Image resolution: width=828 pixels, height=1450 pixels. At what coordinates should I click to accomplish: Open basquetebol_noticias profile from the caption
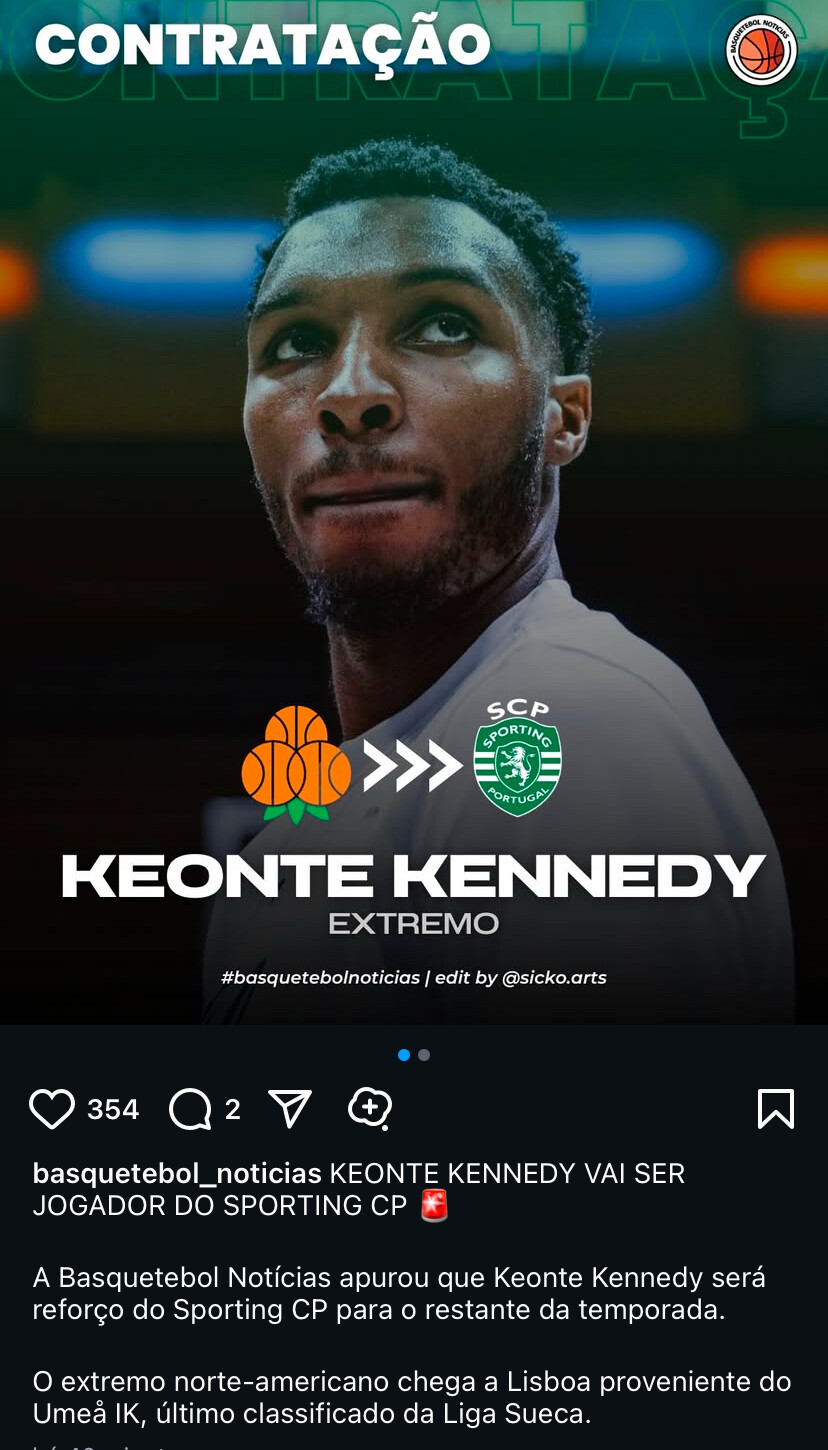point(177,1174)
